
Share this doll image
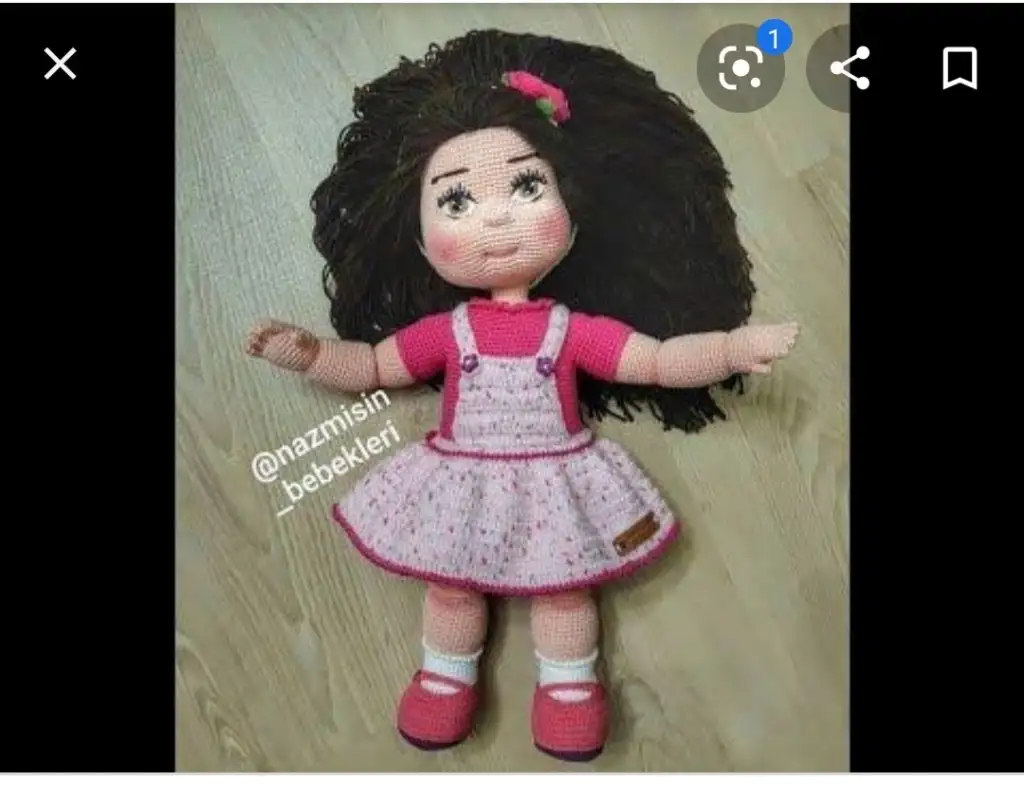pos(849,68)
